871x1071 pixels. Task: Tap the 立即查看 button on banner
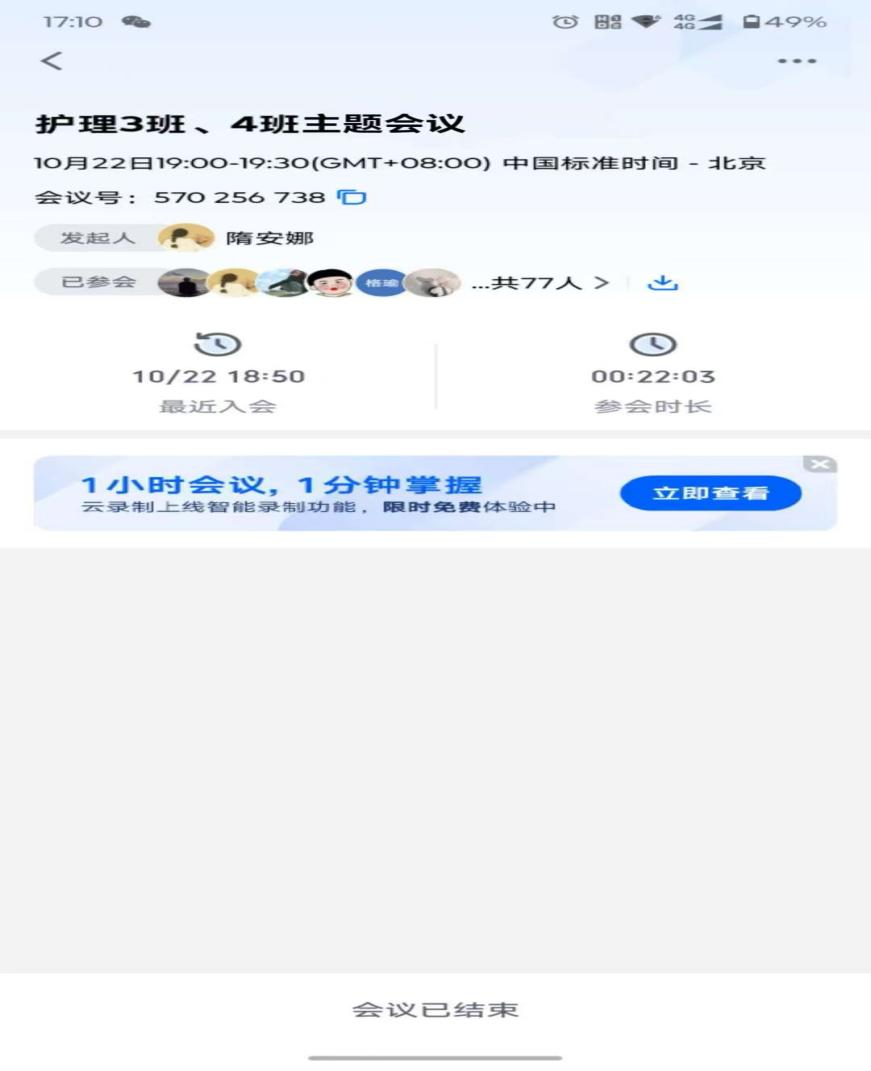point(710,494)
